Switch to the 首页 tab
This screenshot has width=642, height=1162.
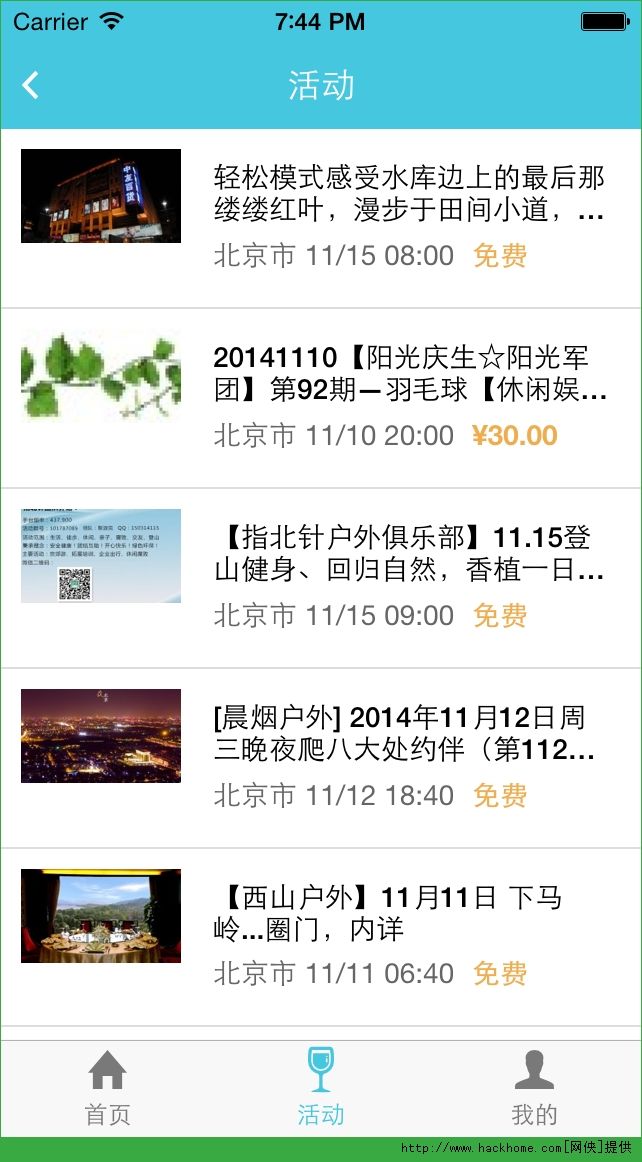tap(107, 1088)
